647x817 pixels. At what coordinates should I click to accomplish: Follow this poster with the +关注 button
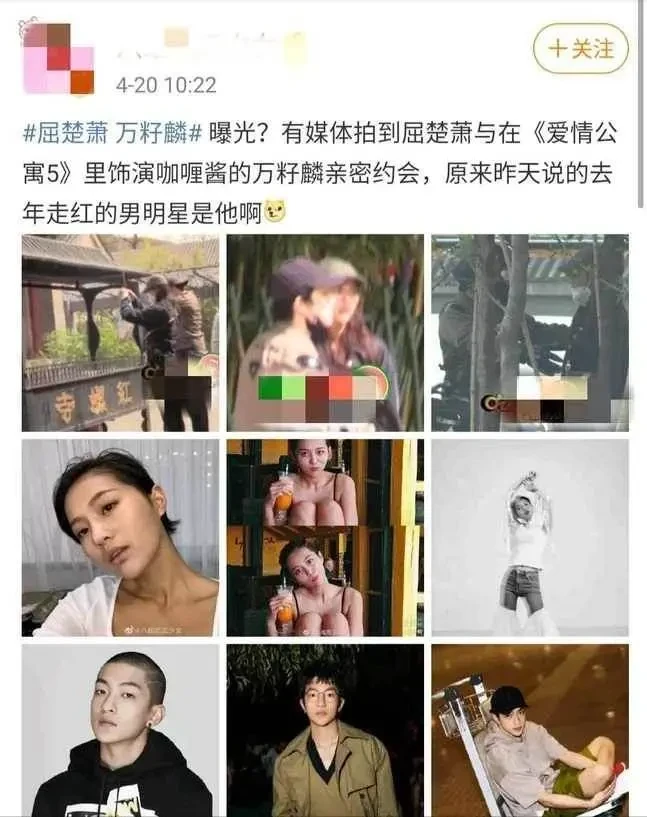click(x=581, y=48)
